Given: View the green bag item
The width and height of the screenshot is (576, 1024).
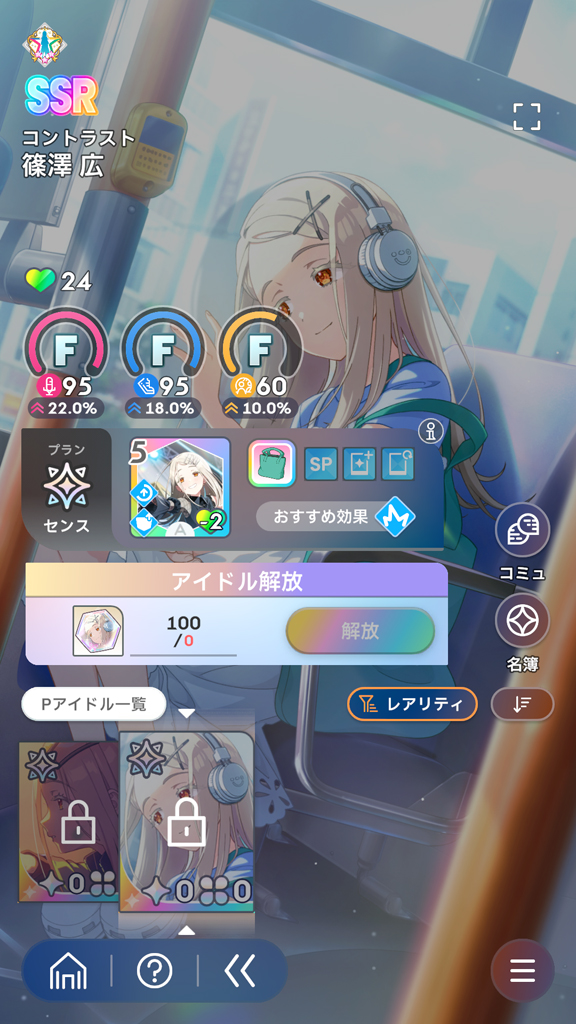Looking at the screenshot, I should coord(272,463).
